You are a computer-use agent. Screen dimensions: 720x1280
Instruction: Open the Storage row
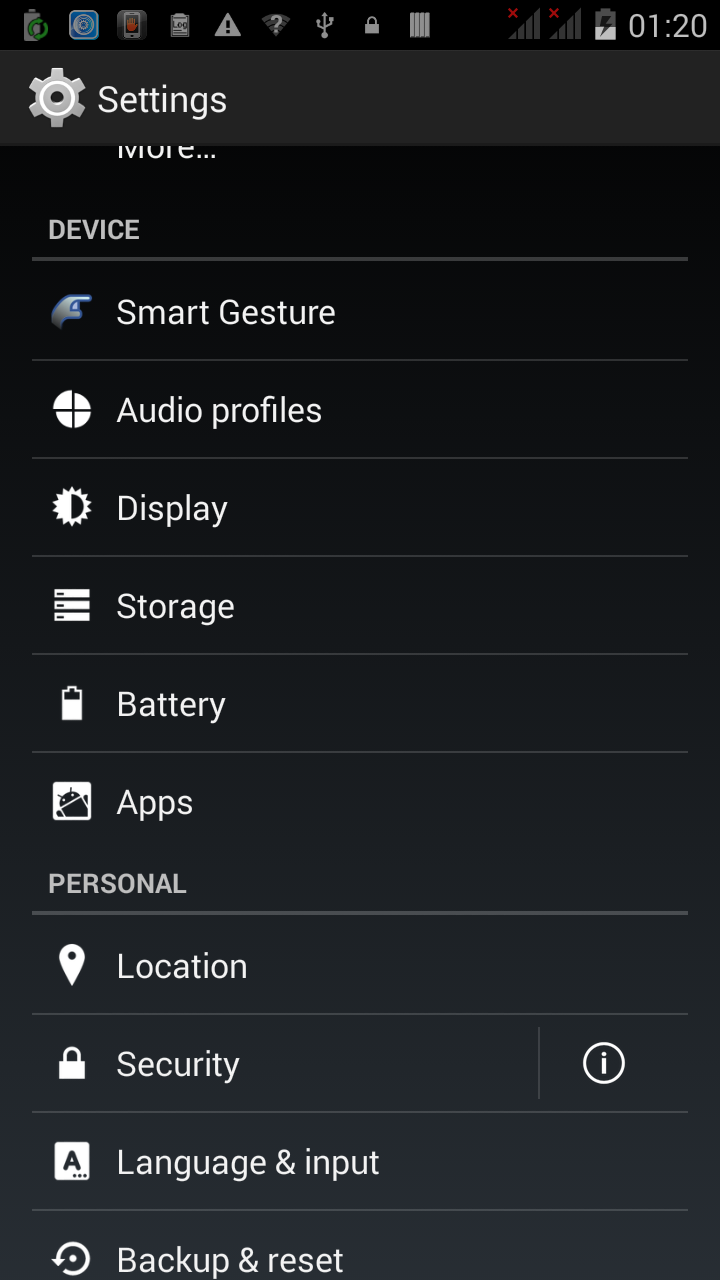pos(360,606)
